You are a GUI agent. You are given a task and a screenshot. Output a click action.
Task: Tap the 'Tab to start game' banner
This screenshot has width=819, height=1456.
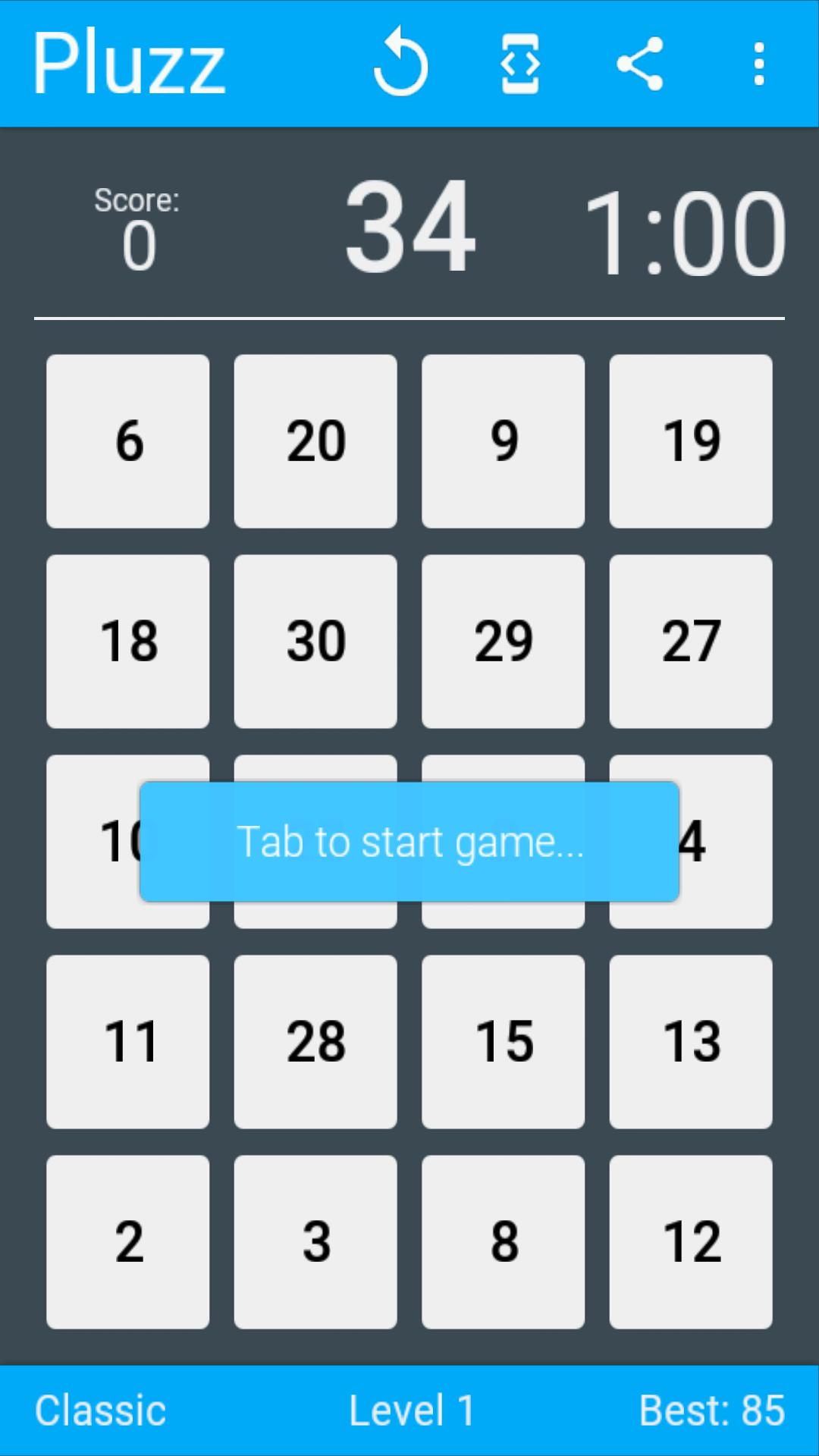tap(409, 842)
